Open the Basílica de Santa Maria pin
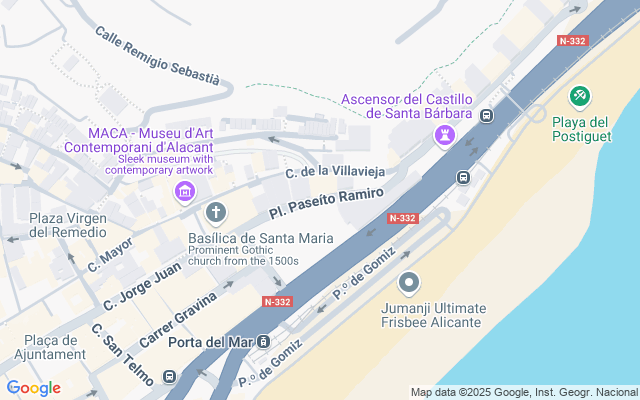This screenshot has height=400, width=640. 215,212
